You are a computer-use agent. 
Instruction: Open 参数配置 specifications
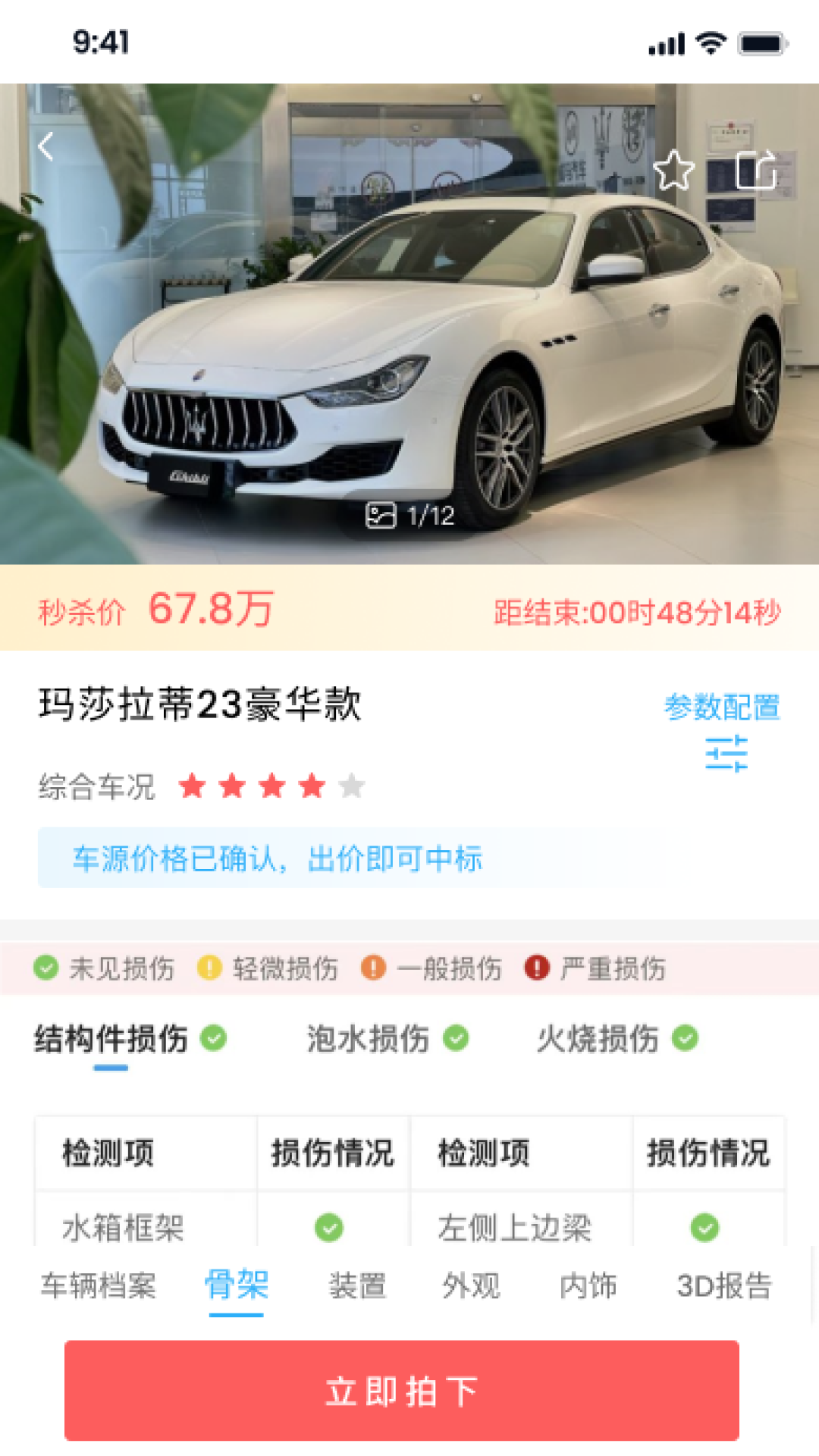point(722,730)
